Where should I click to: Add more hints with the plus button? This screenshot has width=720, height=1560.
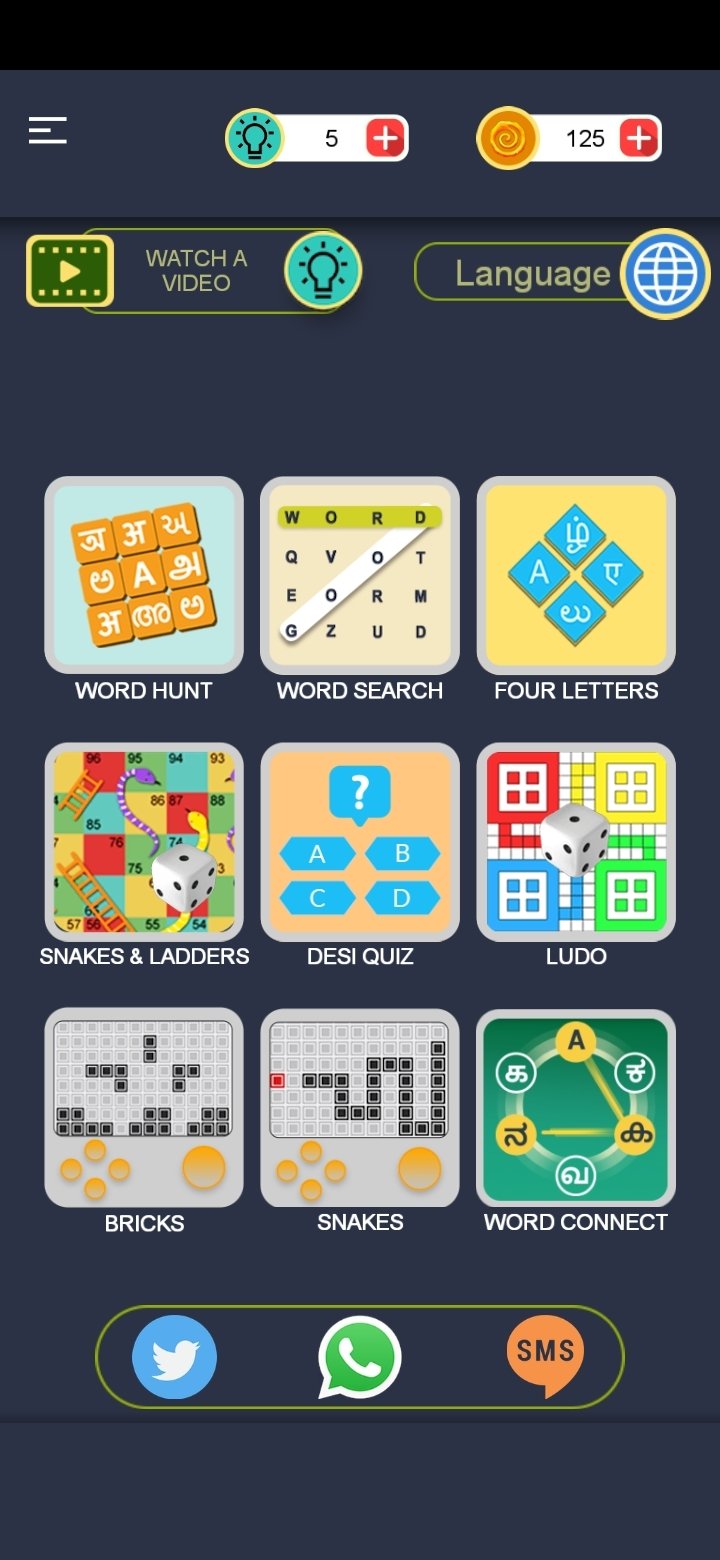pyautogui.click(x=385, y=138)
